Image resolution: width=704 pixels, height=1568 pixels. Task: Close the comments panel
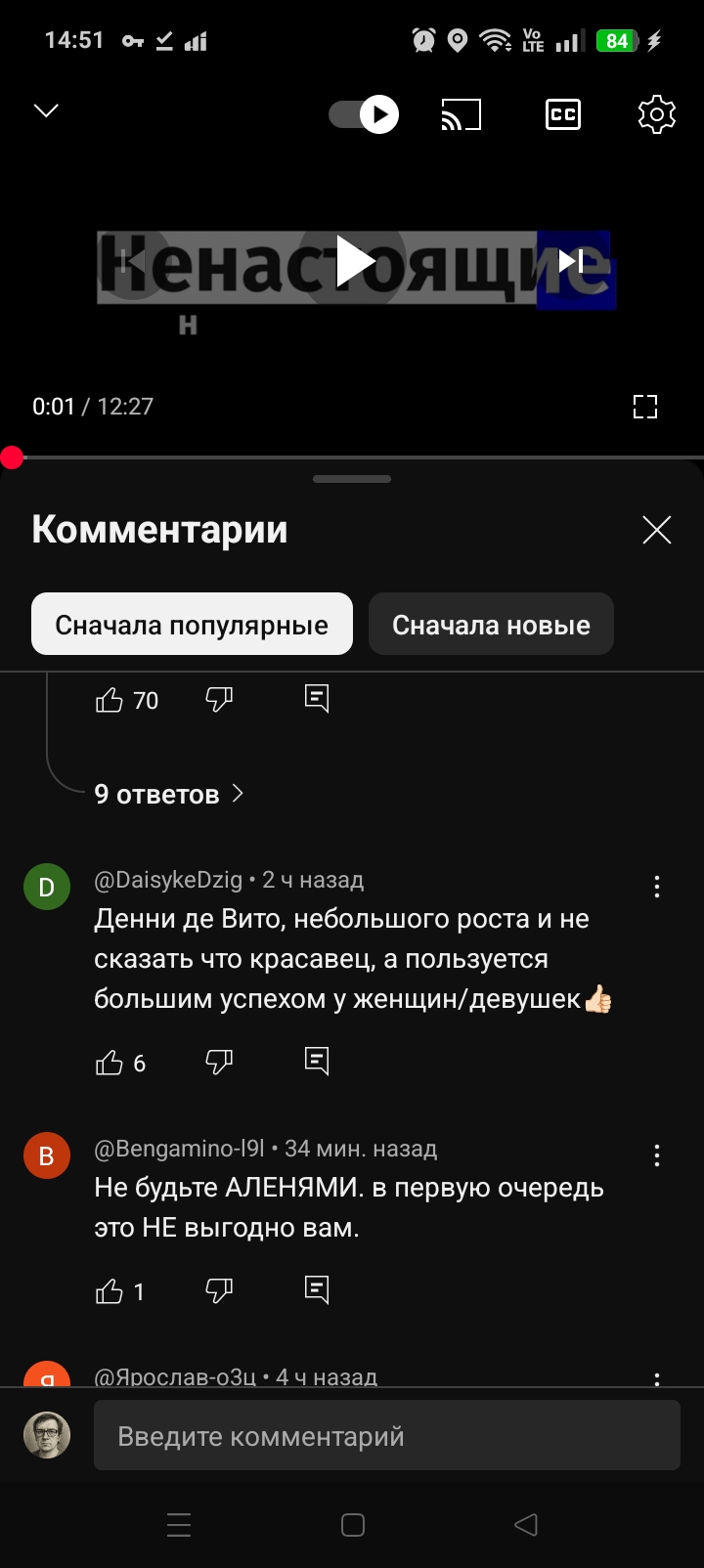[x=656, y=530]
